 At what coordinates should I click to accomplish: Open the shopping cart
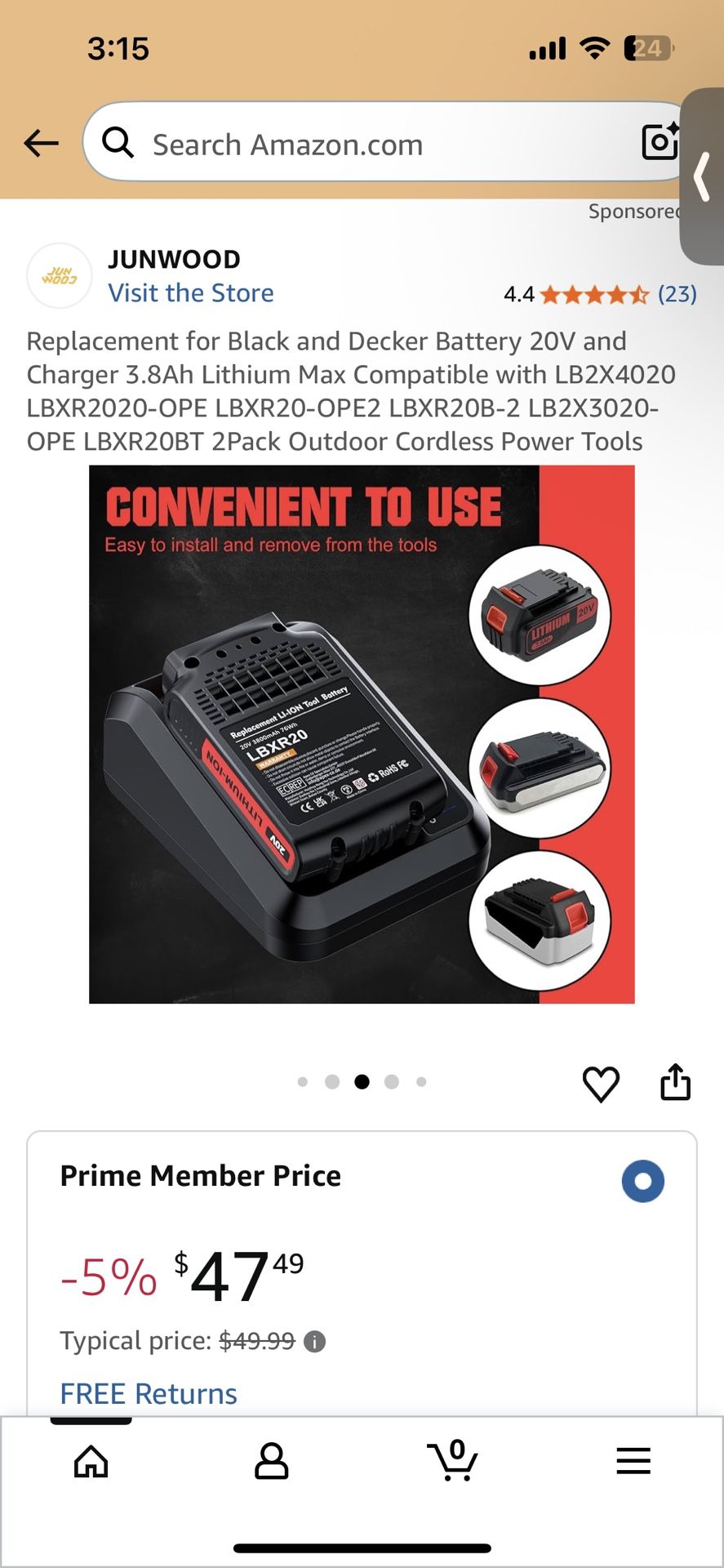pos(452,1460)
